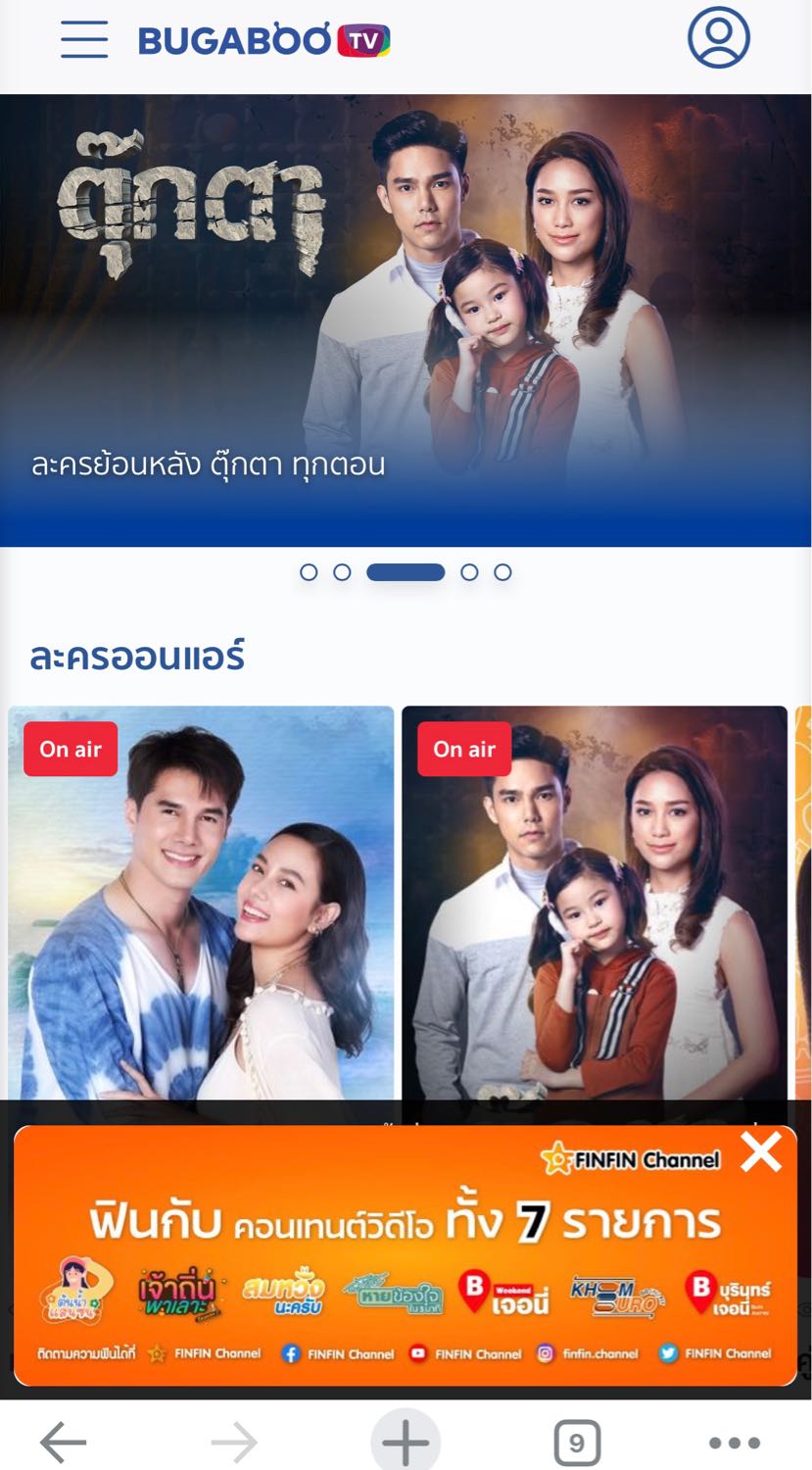Viewport: 812px width, 1470px height.
Task: Open the browser three-dot menu
Action: coord(735,1443)
